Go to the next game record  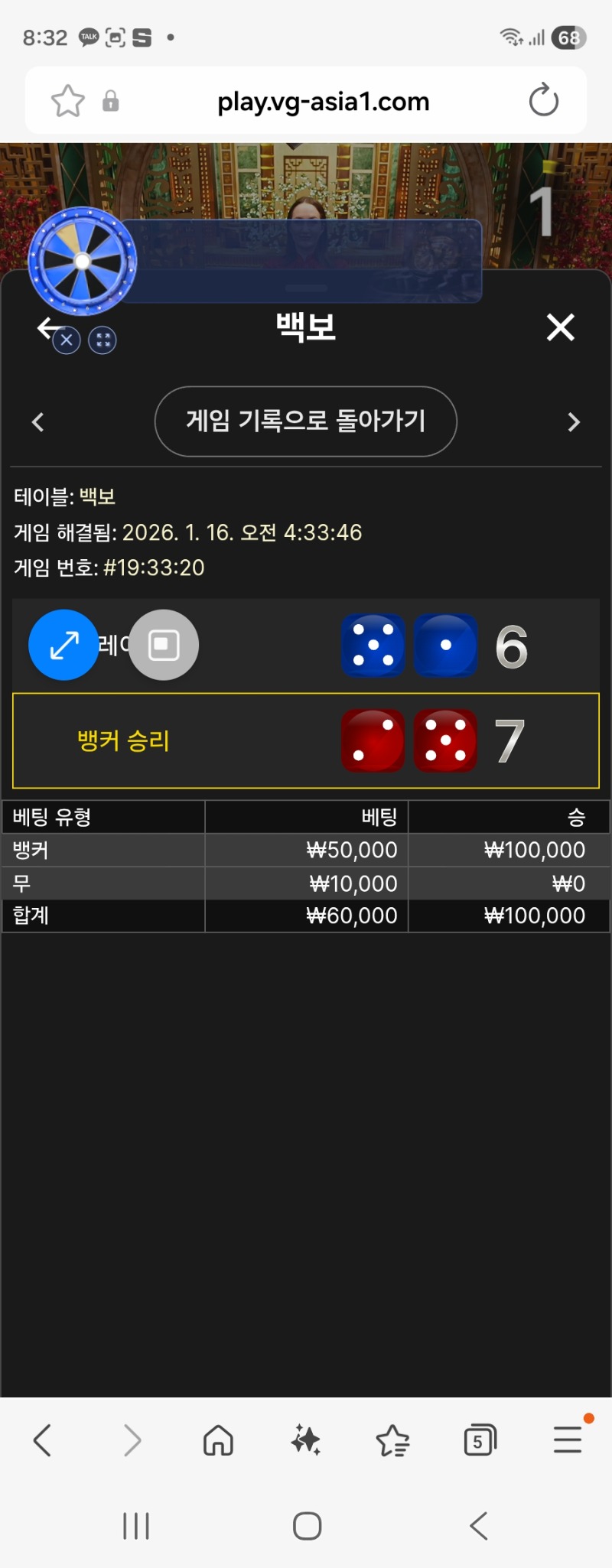574,422
